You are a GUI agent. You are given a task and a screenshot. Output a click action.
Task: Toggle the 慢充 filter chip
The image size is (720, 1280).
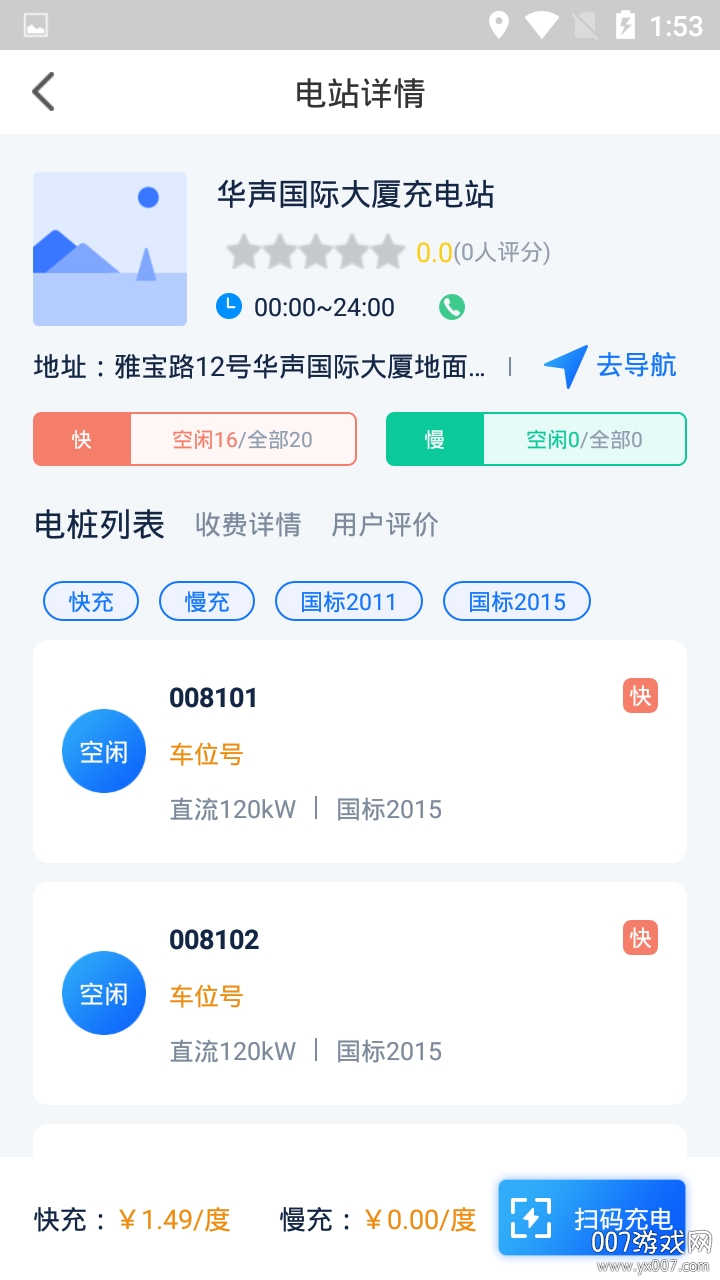pos(206,601)
